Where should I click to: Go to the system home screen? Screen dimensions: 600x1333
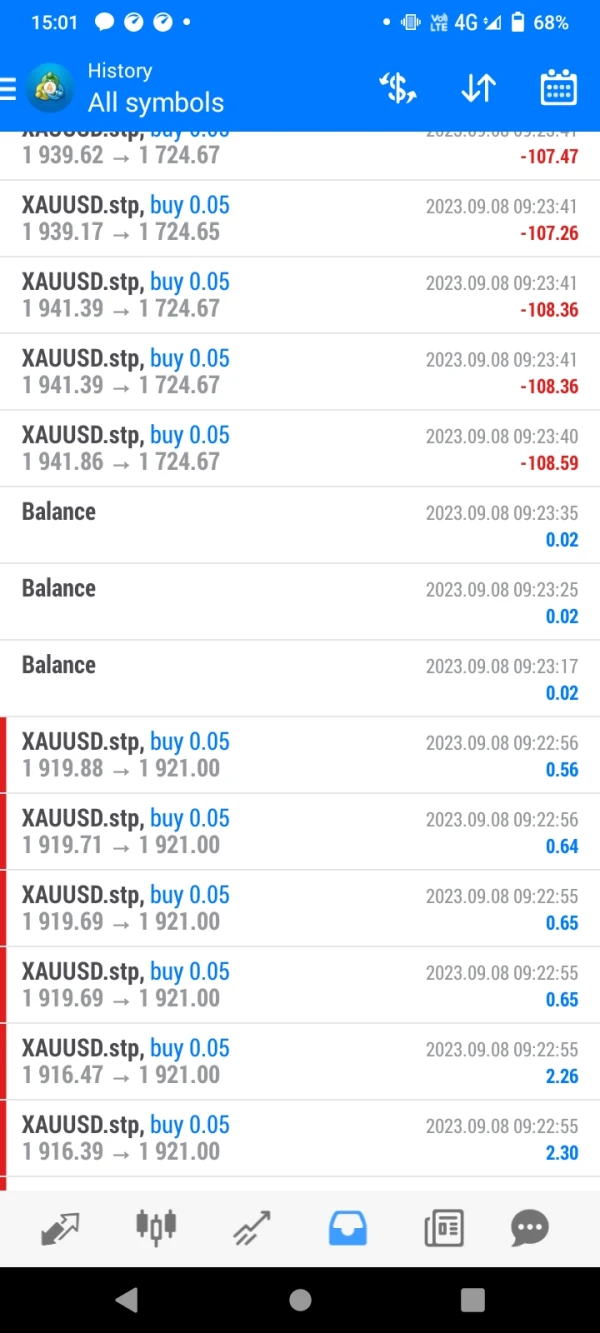click(300, 1300)
